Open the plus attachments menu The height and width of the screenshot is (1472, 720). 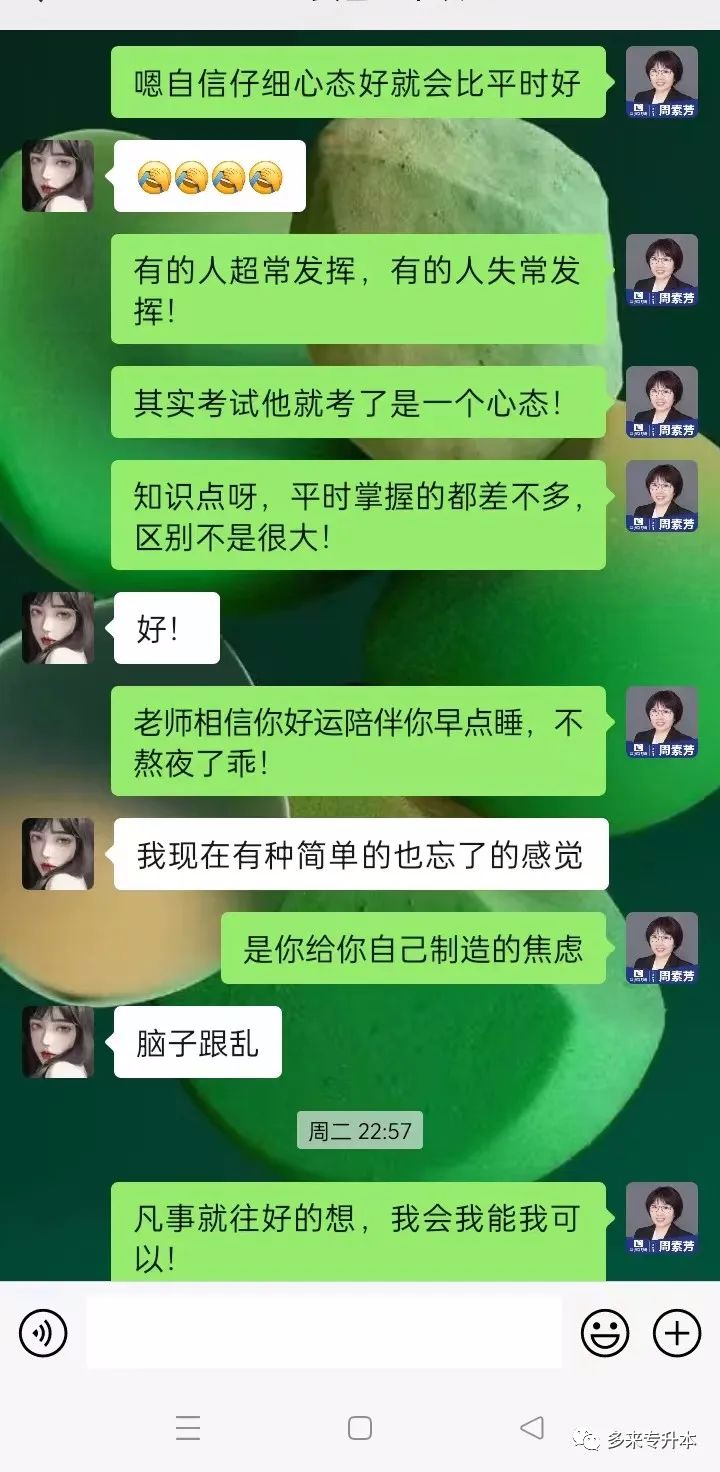[x=677, y=1333]
